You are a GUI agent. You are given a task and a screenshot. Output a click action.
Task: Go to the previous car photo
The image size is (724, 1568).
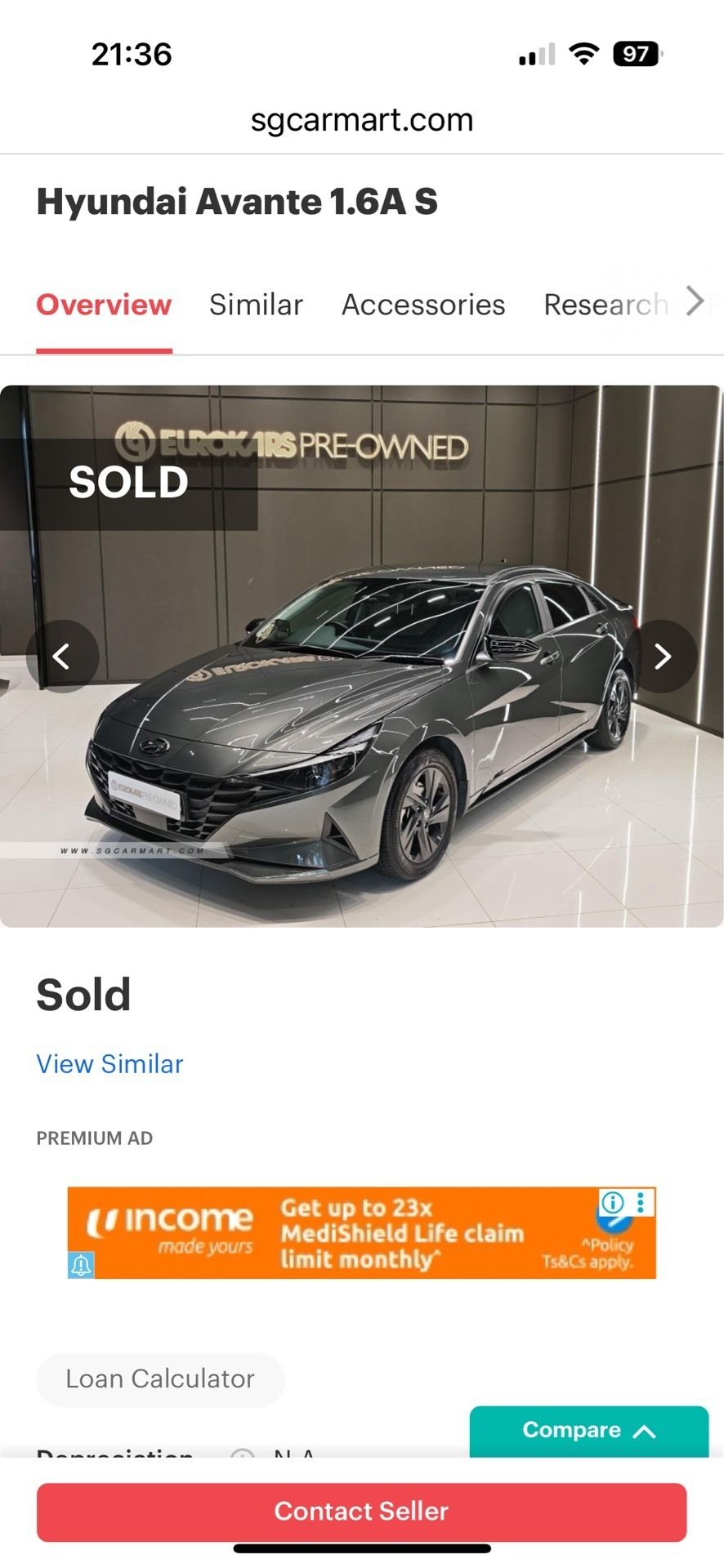62,656
